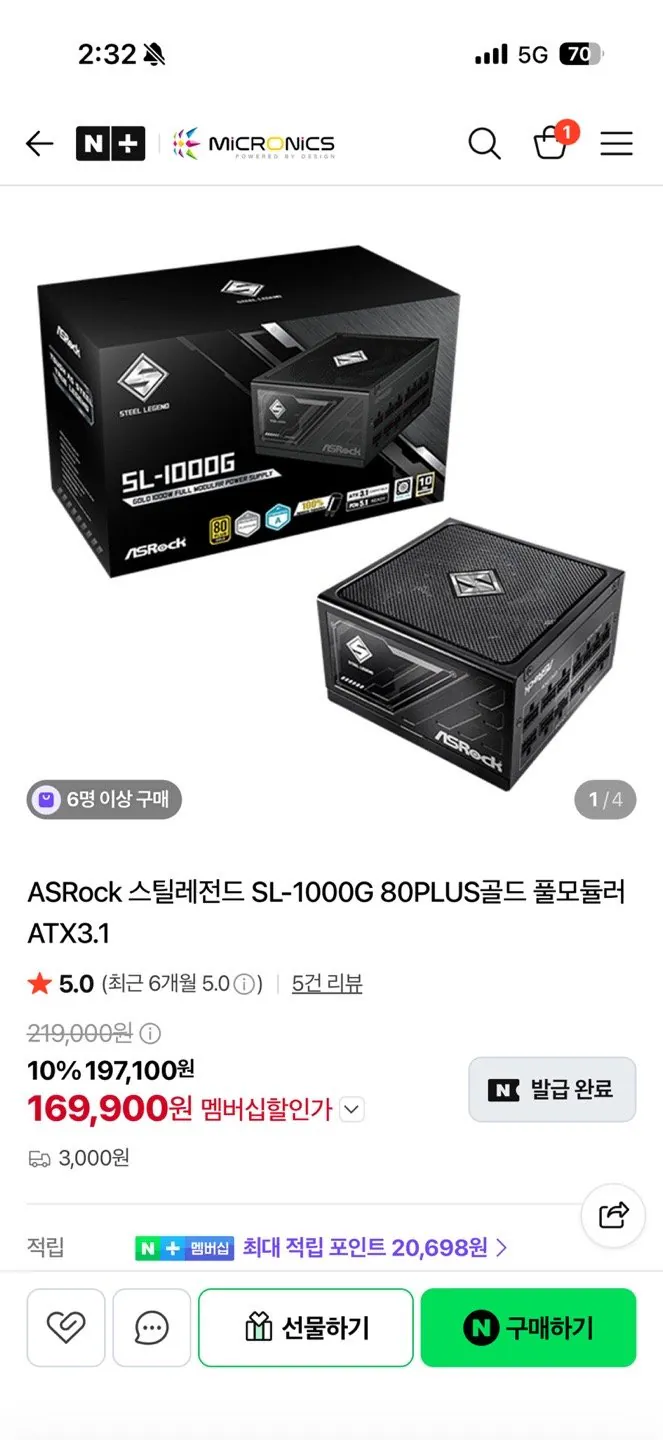Share this product

[x=613, y=1215]
